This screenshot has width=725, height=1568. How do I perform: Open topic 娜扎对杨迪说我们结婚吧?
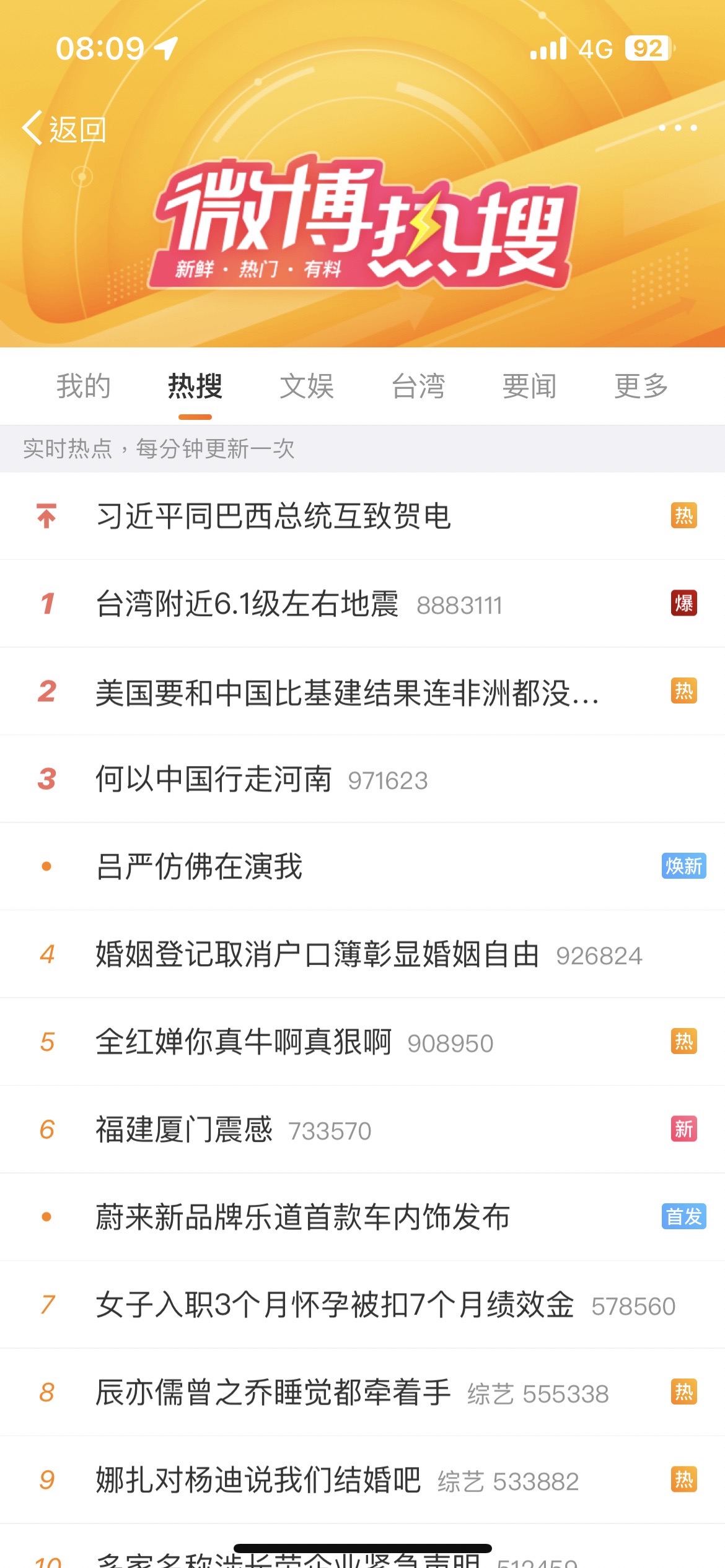258,1480
